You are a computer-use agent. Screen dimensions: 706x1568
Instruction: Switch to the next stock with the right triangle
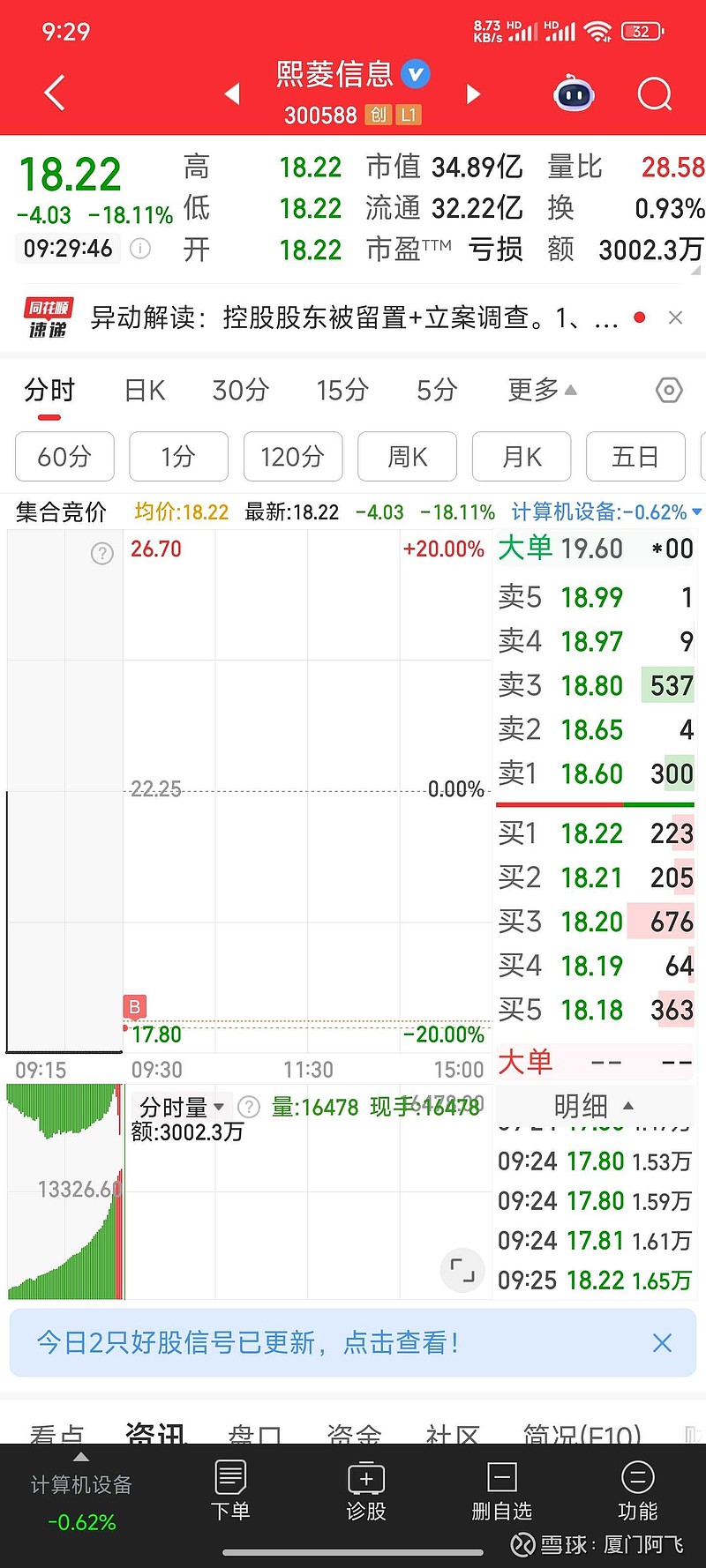point(474,93)
